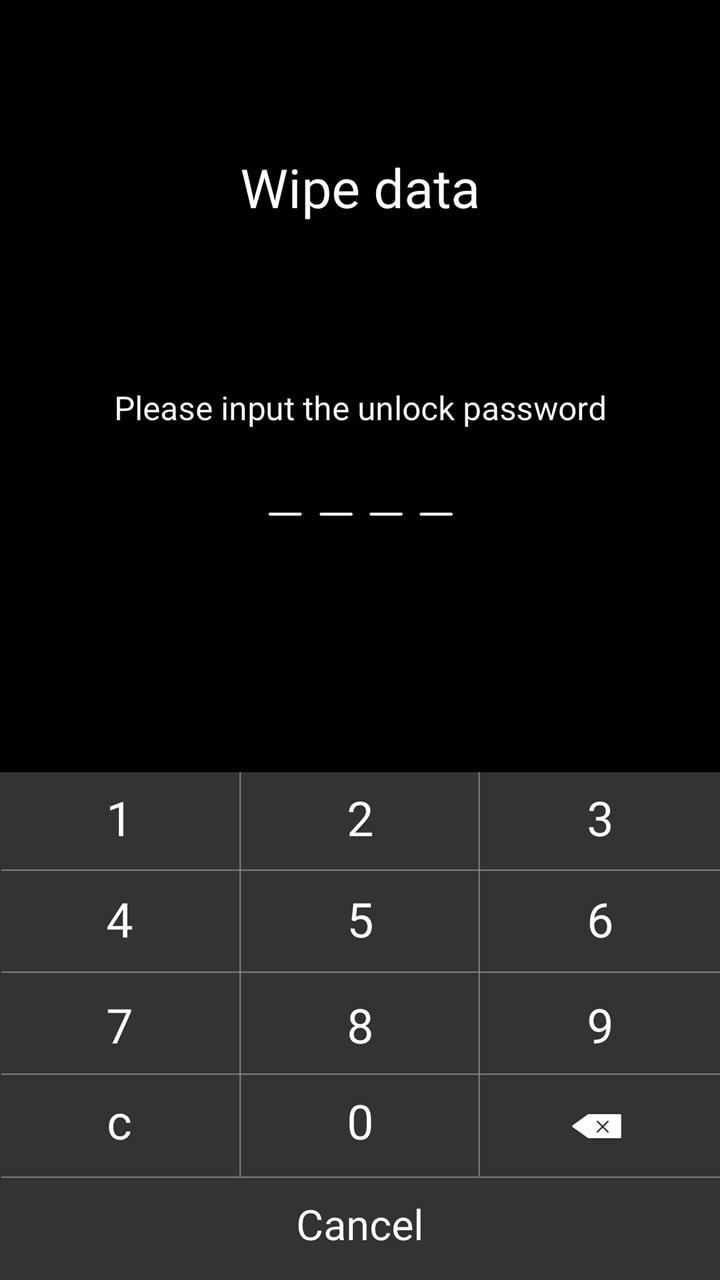Tap the 7 key
The image size is (720, 1280).
click(119, 1024)
